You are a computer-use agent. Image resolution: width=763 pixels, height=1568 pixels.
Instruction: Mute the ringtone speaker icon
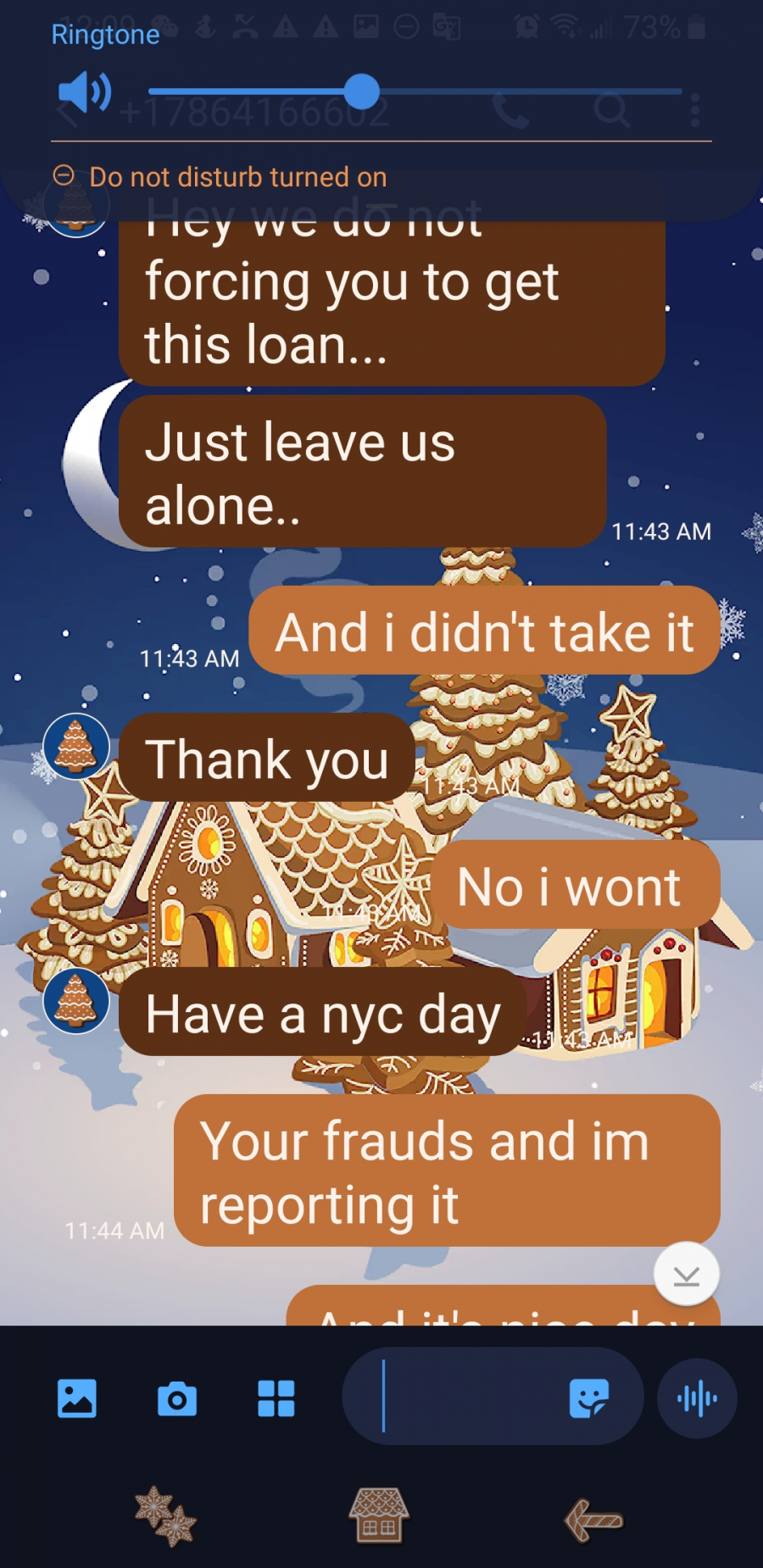84,92
